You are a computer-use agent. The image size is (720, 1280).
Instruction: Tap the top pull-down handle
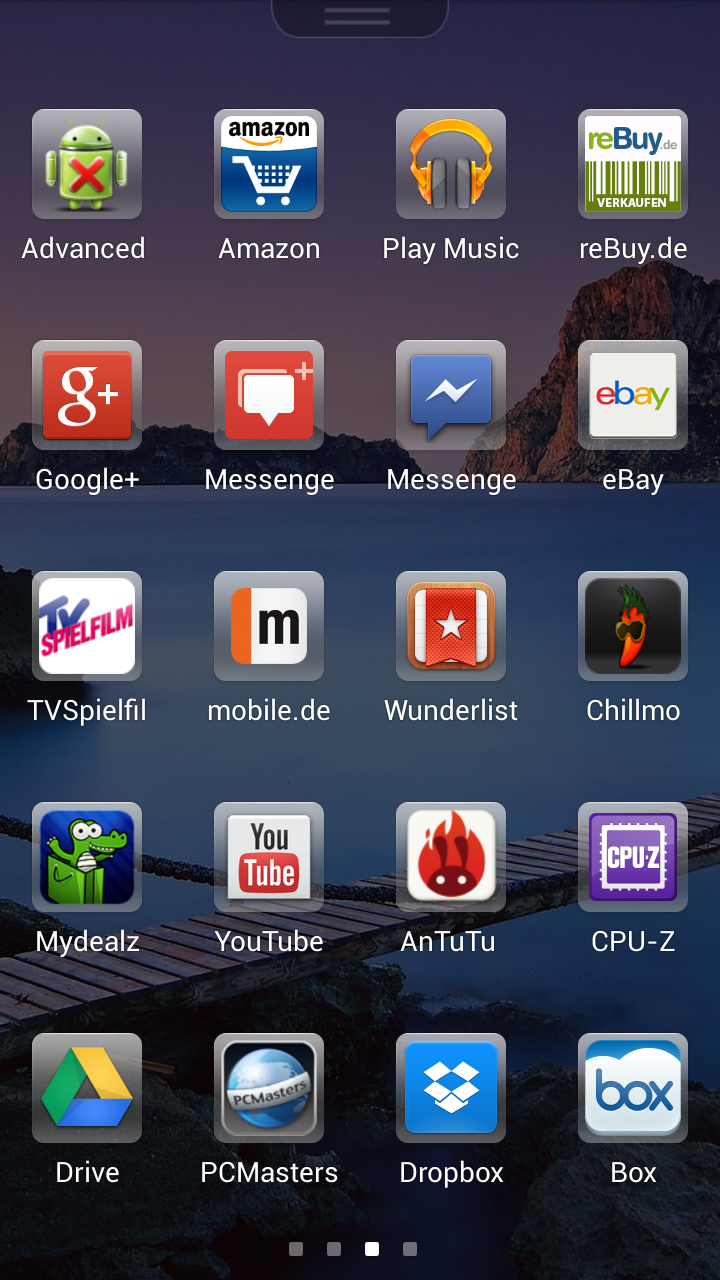tap(359, 17)
